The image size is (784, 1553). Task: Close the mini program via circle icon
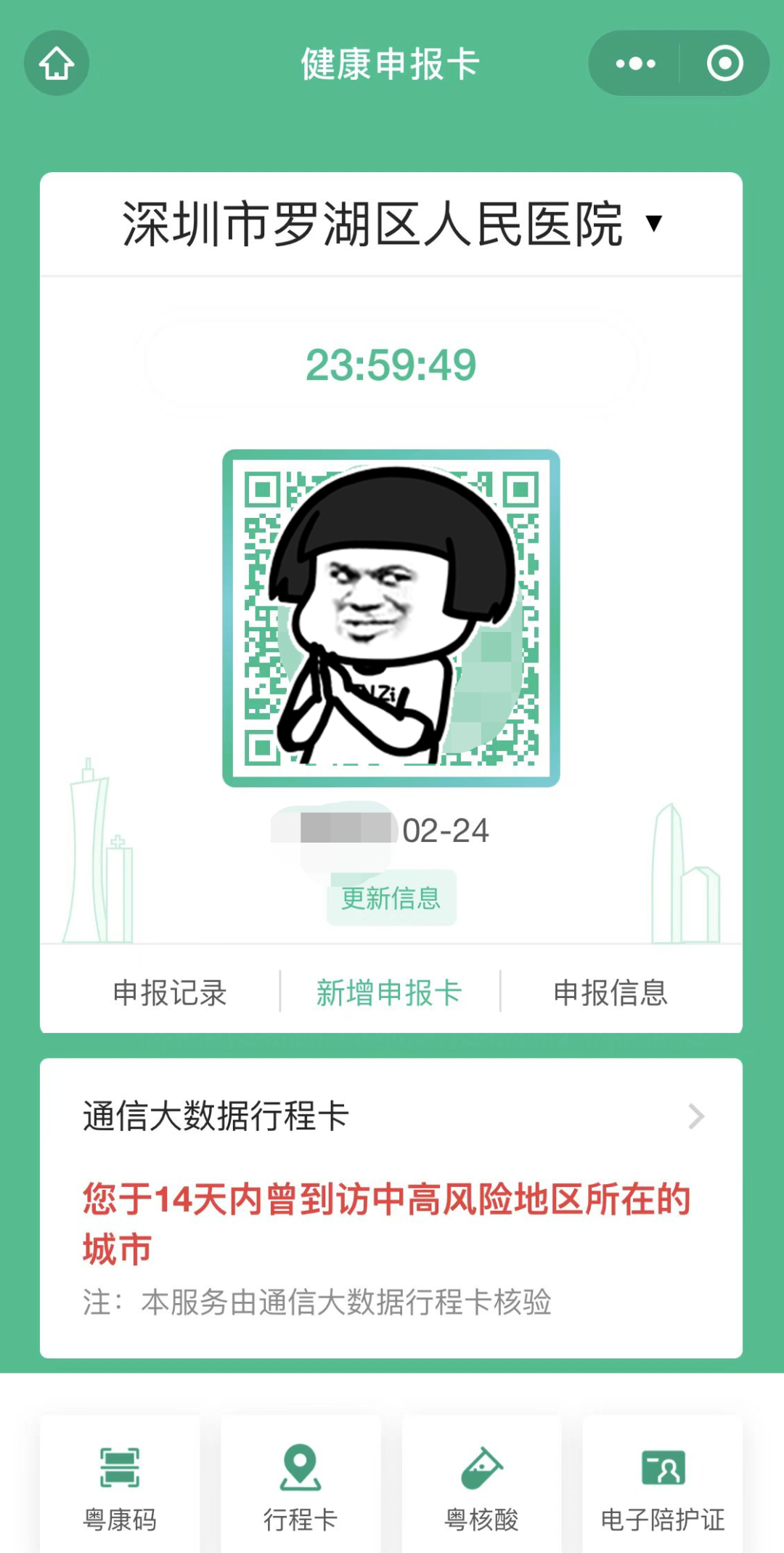coord(724,63)
